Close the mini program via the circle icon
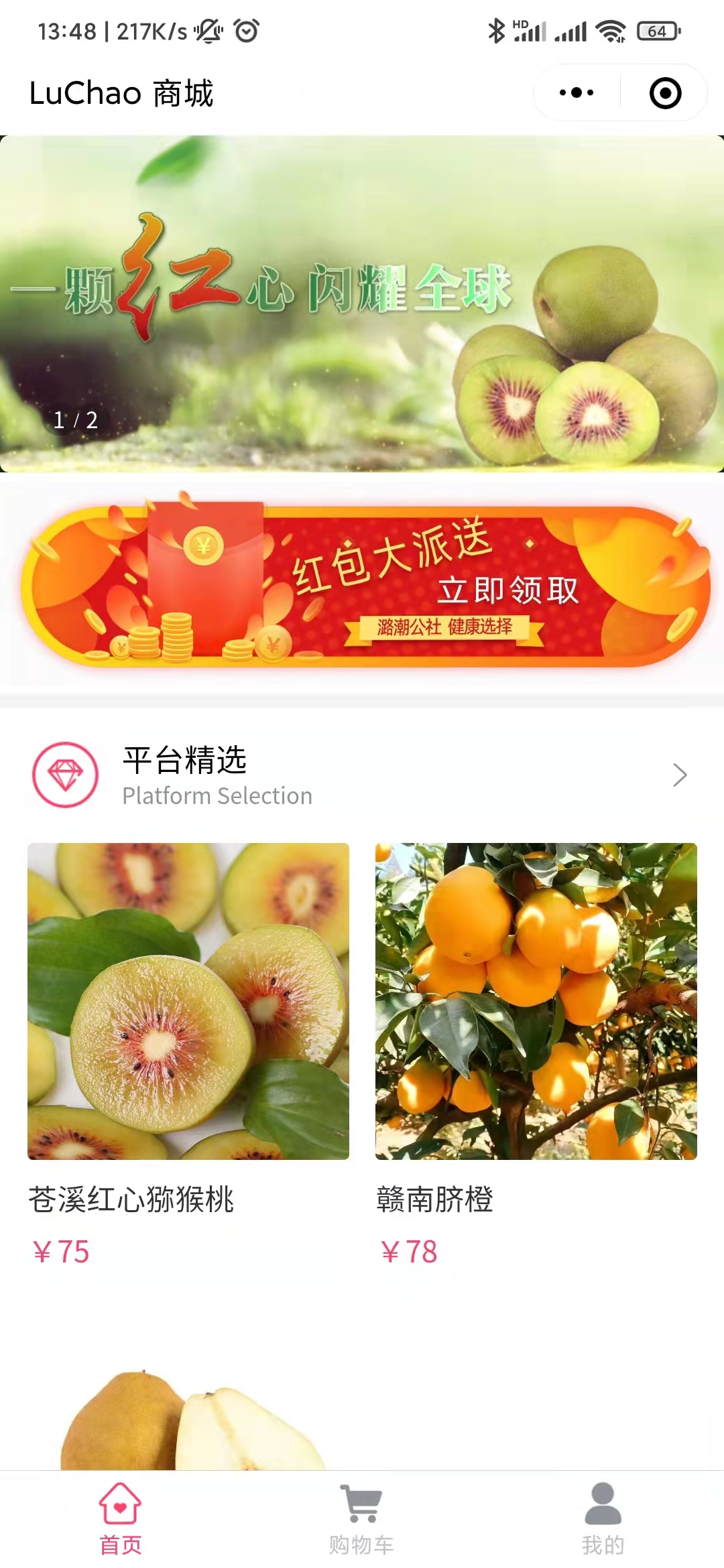724x1568 pixels. click(x=665, y=92)
